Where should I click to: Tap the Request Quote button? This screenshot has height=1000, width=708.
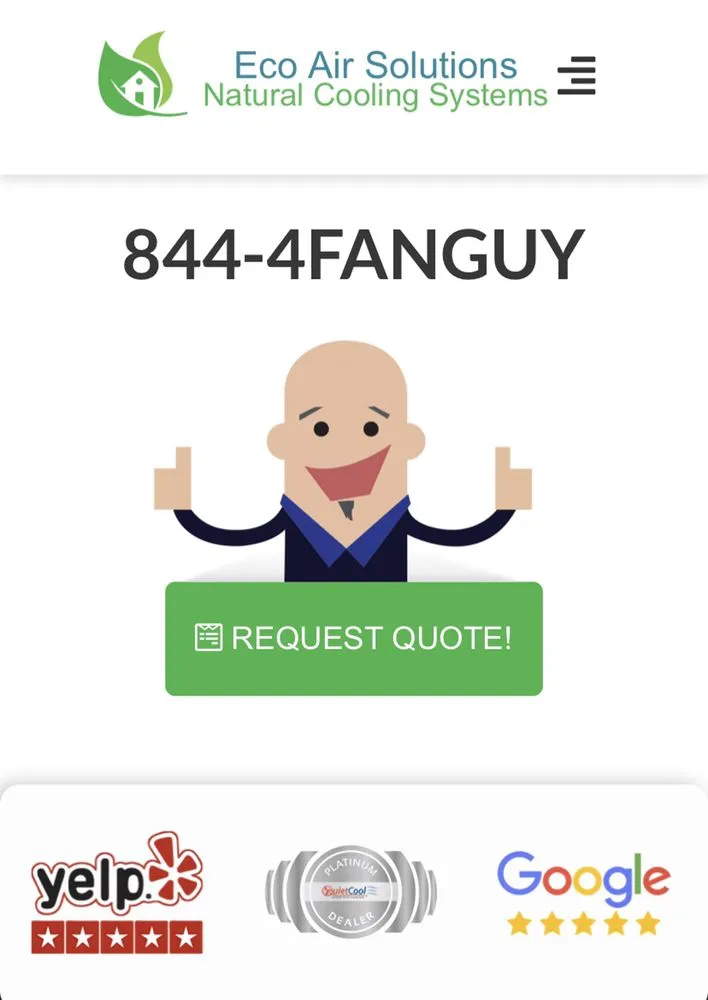[353, 638]
